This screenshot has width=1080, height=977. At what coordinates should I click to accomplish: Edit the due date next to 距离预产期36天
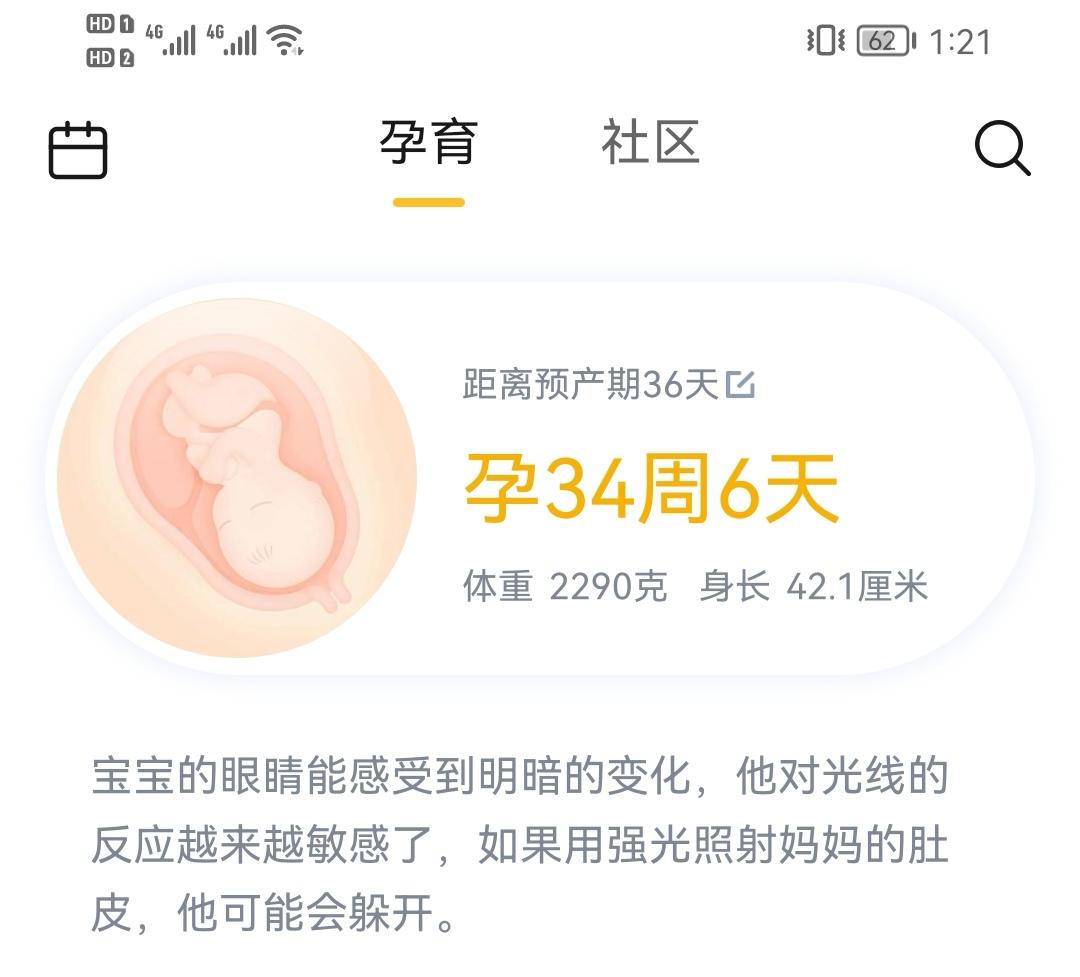coord(741,384)
